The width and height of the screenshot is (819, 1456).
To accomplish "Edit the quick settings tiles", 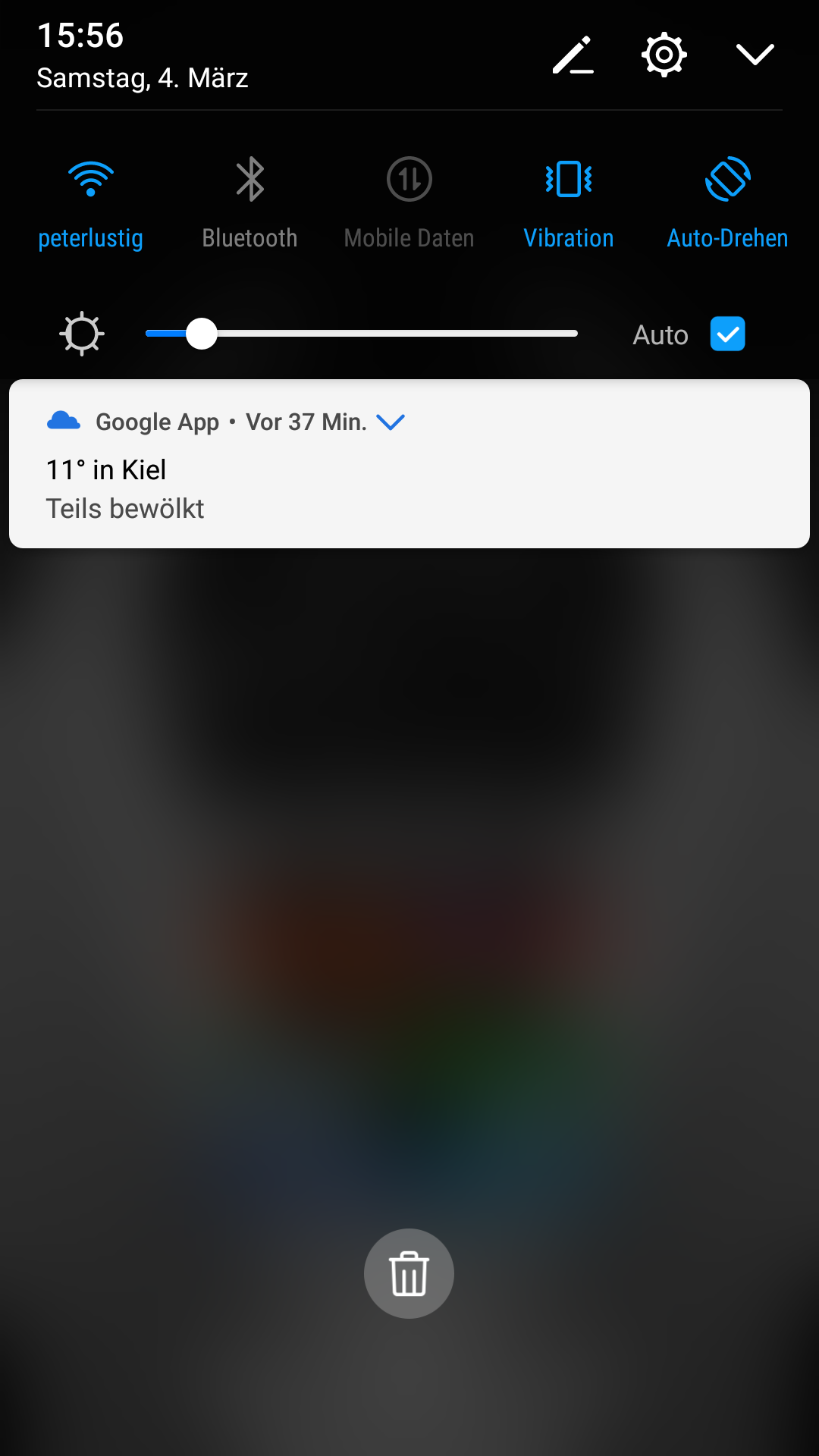I will [x=573, y=55].
